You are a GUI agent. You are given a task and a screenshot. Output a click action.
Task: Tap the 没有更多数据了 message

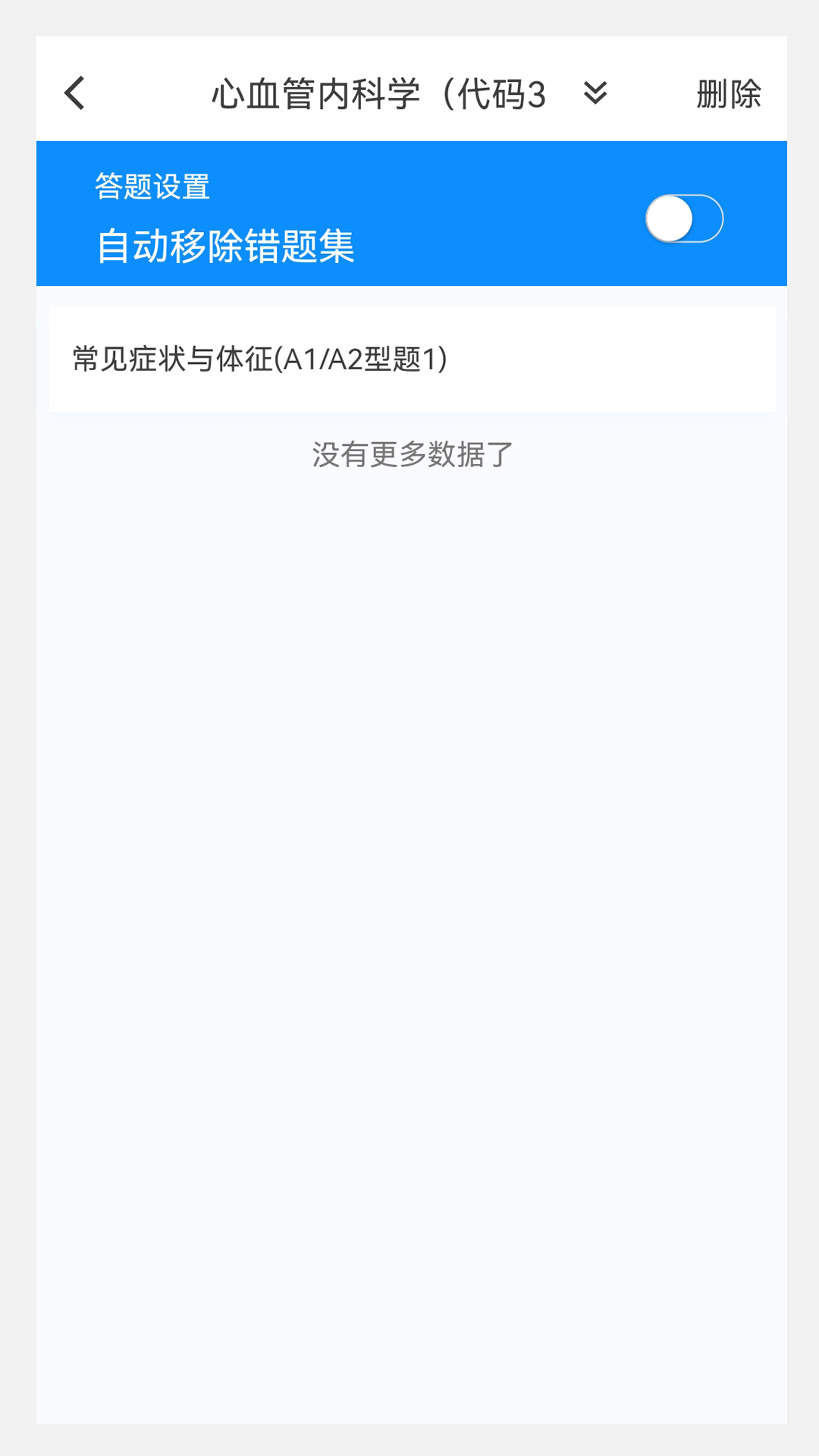pyautogui.click(x=409, y=455)
